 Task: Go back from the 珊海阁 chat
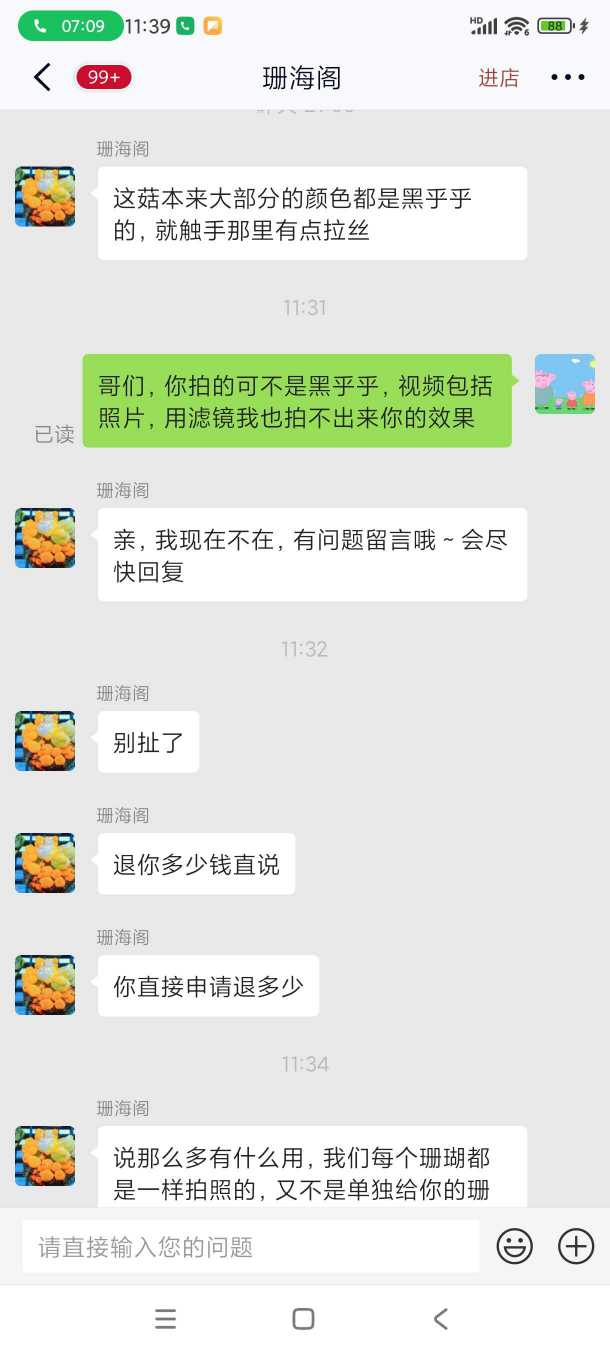[42, 78]
